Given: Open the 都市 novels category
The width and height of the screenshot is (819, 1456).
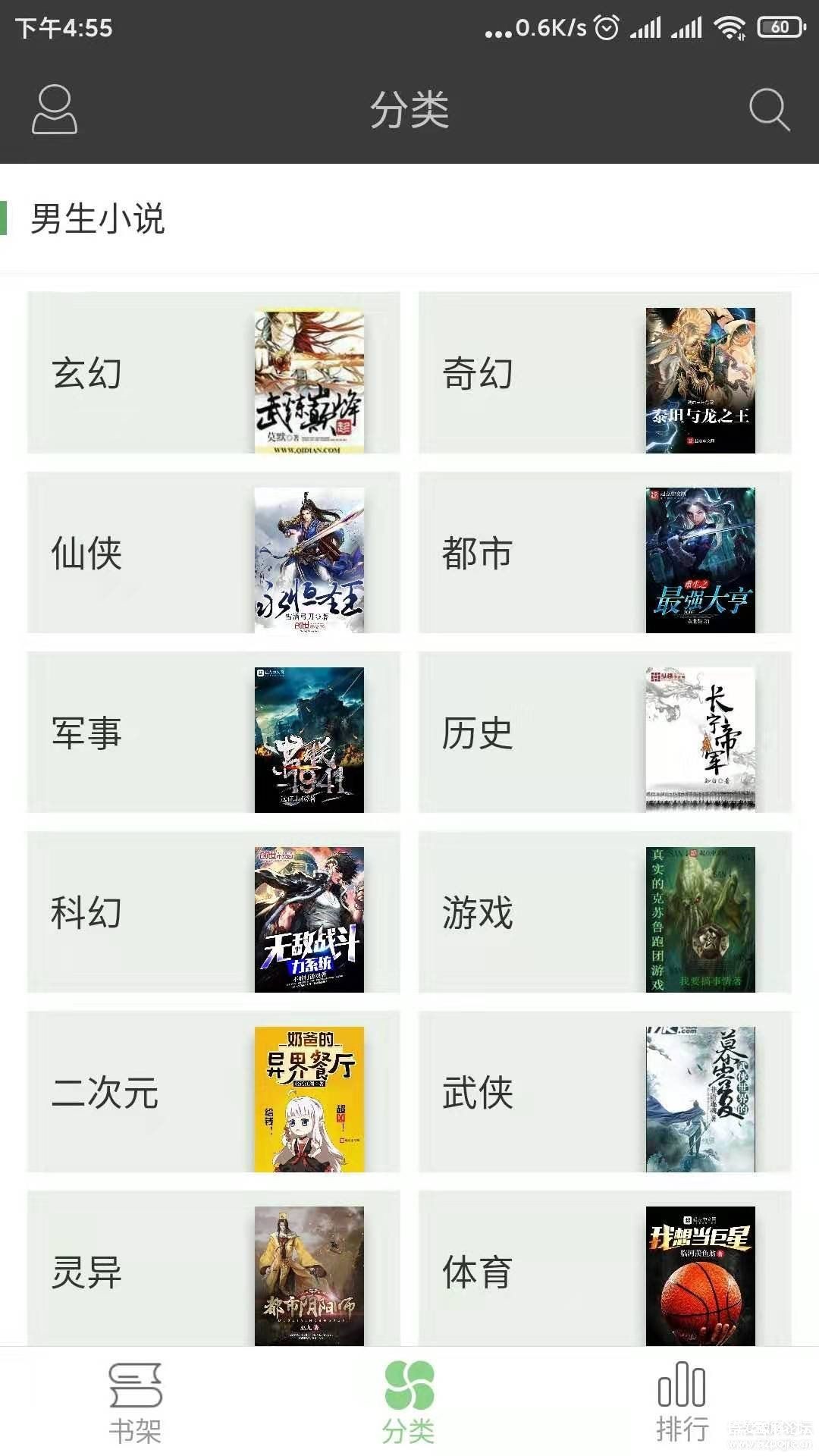Looking at the screenshot, I should pyautogui.click(x=604, y=553).
